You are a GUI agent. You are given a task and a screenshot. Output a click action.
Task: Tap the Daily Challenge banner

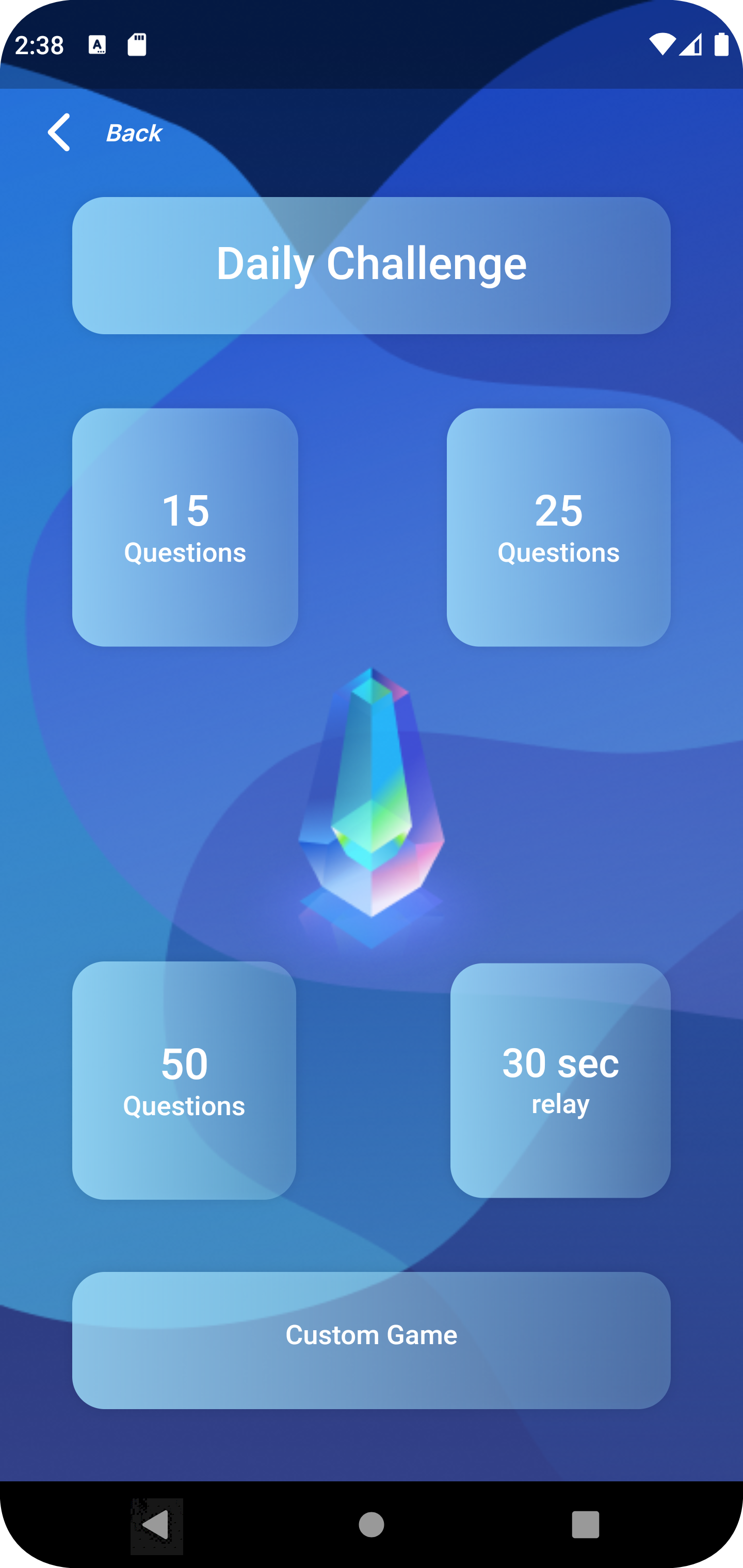pos(372,263)
